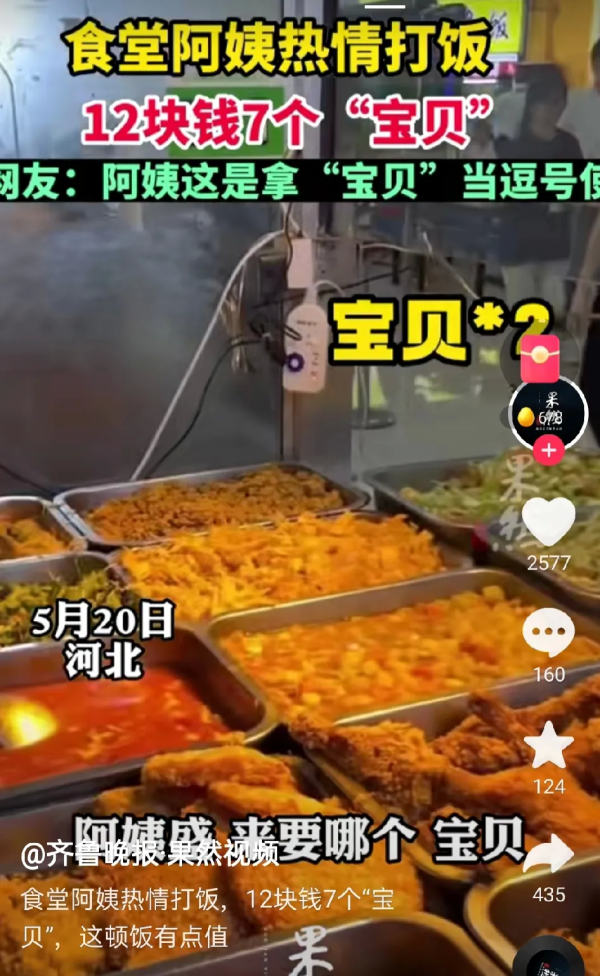Open the @齐鲁晚报 果然视频 profile link

150,855
